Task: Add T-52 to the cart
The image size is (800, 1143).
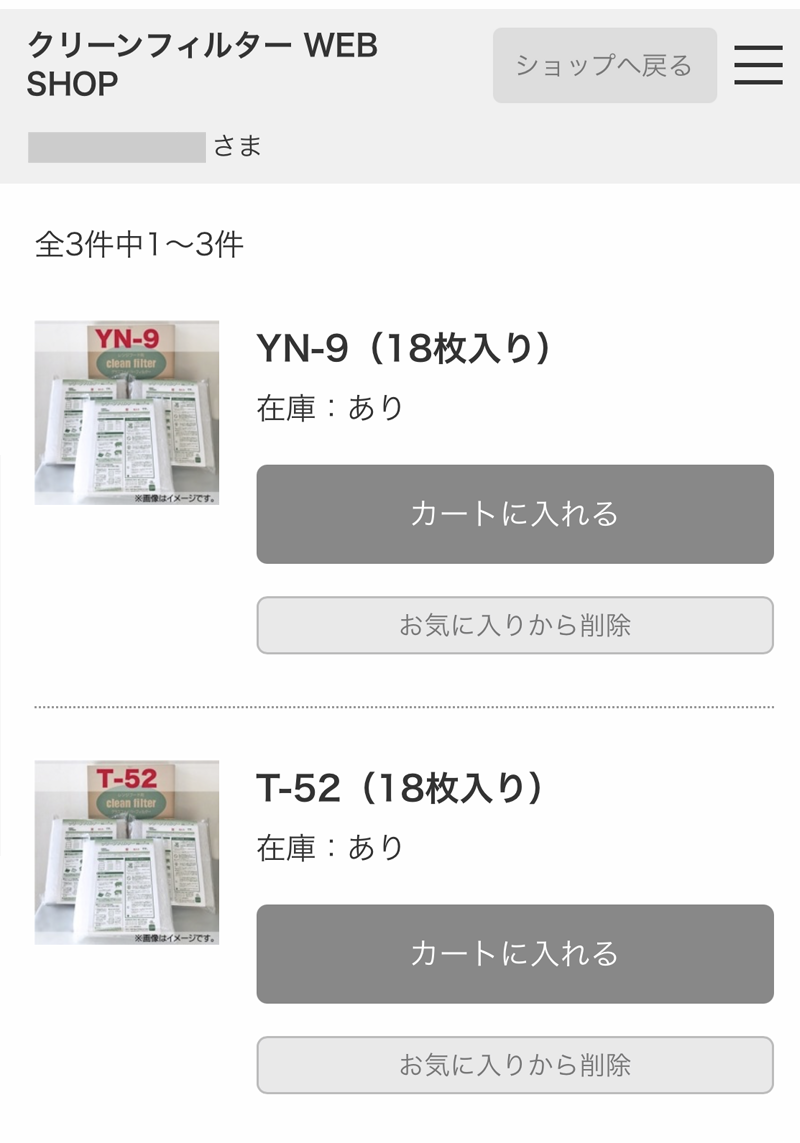Action: (515, 954)
